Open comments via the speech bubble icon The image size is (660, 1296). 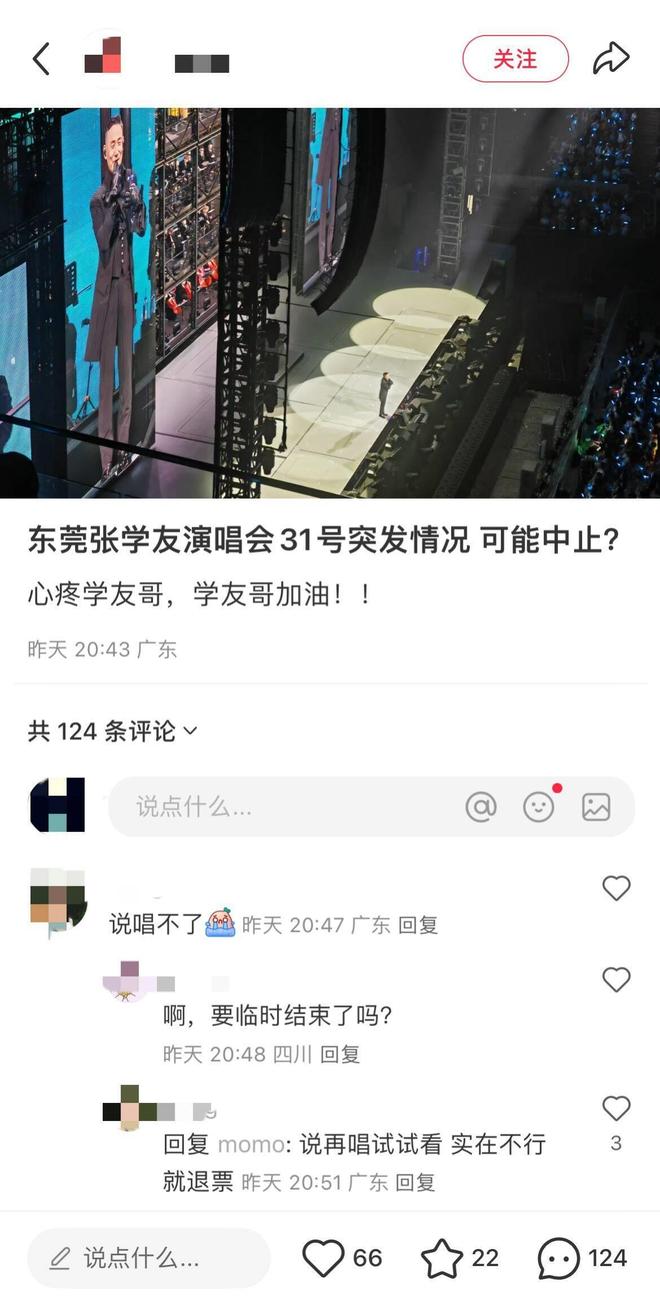pos(558,1257)
